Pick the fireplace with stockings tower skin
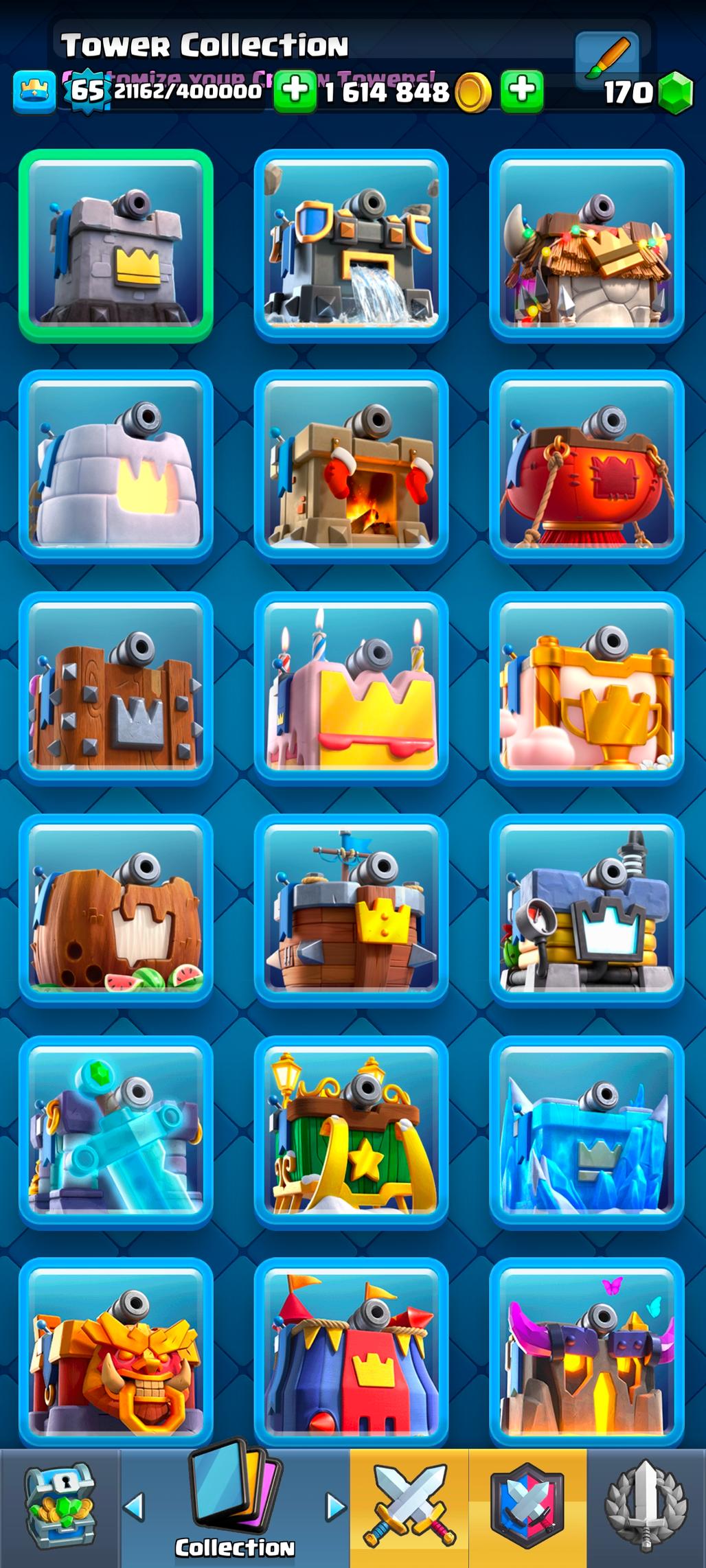 click(351, 466)
